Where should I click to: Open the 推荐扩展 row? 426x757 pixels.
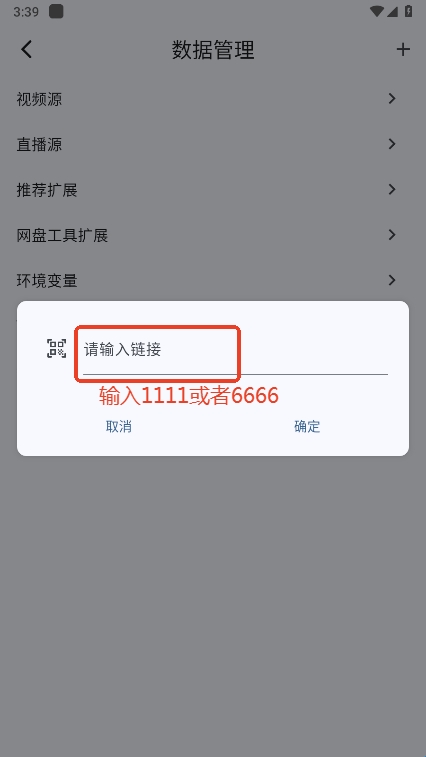[213, 190]
